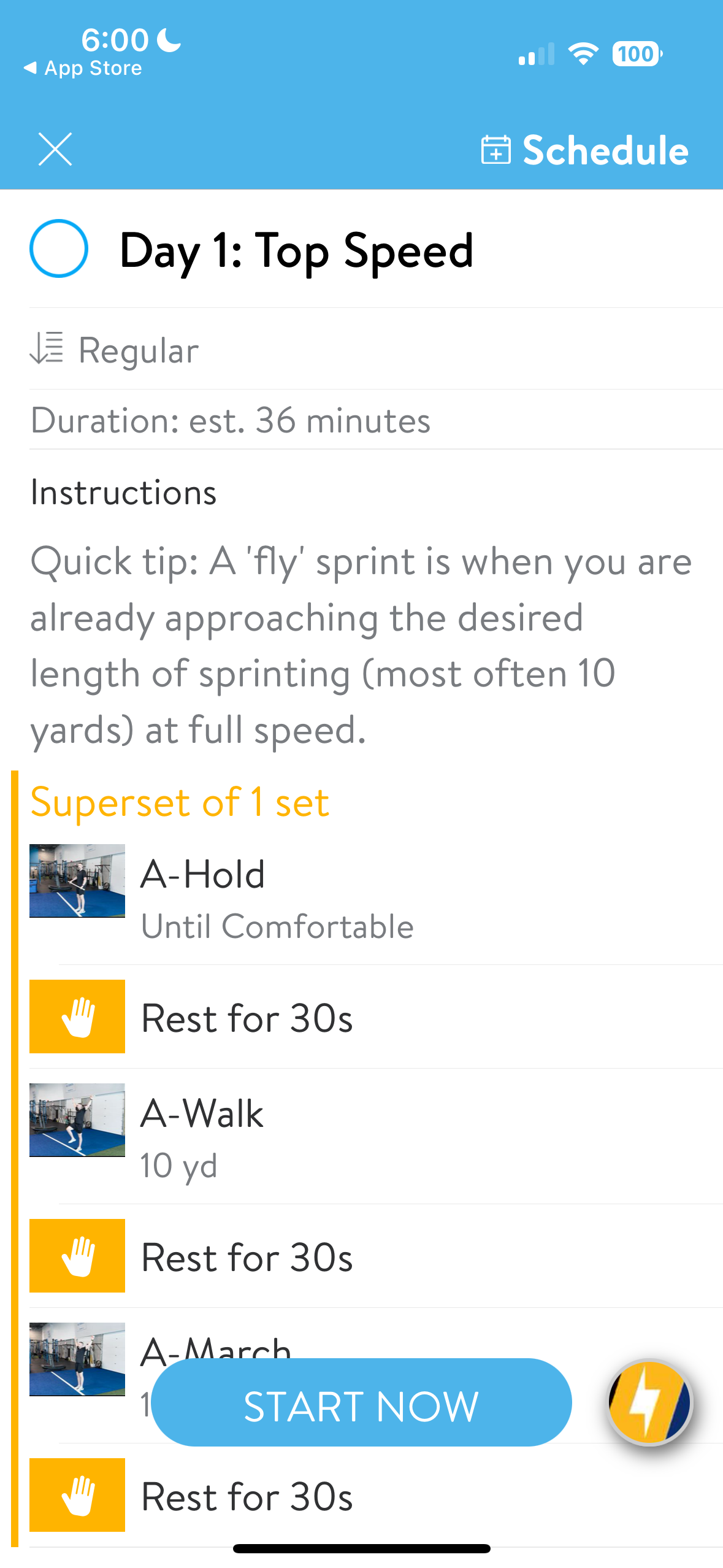
Task: Tap Schedule to plan this workout
Action: tap(585, 150)
